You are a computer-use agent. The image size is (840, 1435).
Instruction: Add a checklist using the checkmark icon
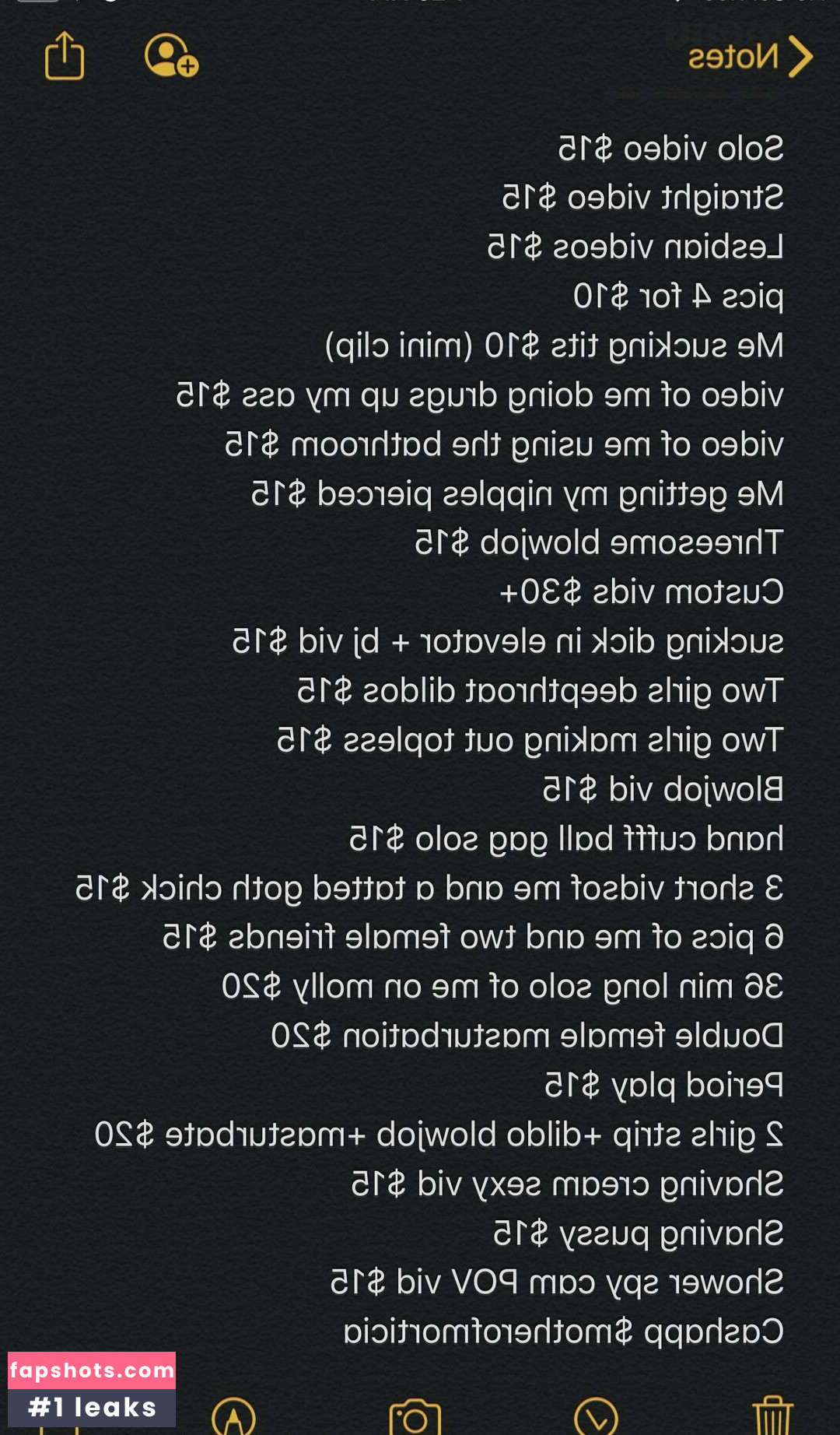(596, 1417)
